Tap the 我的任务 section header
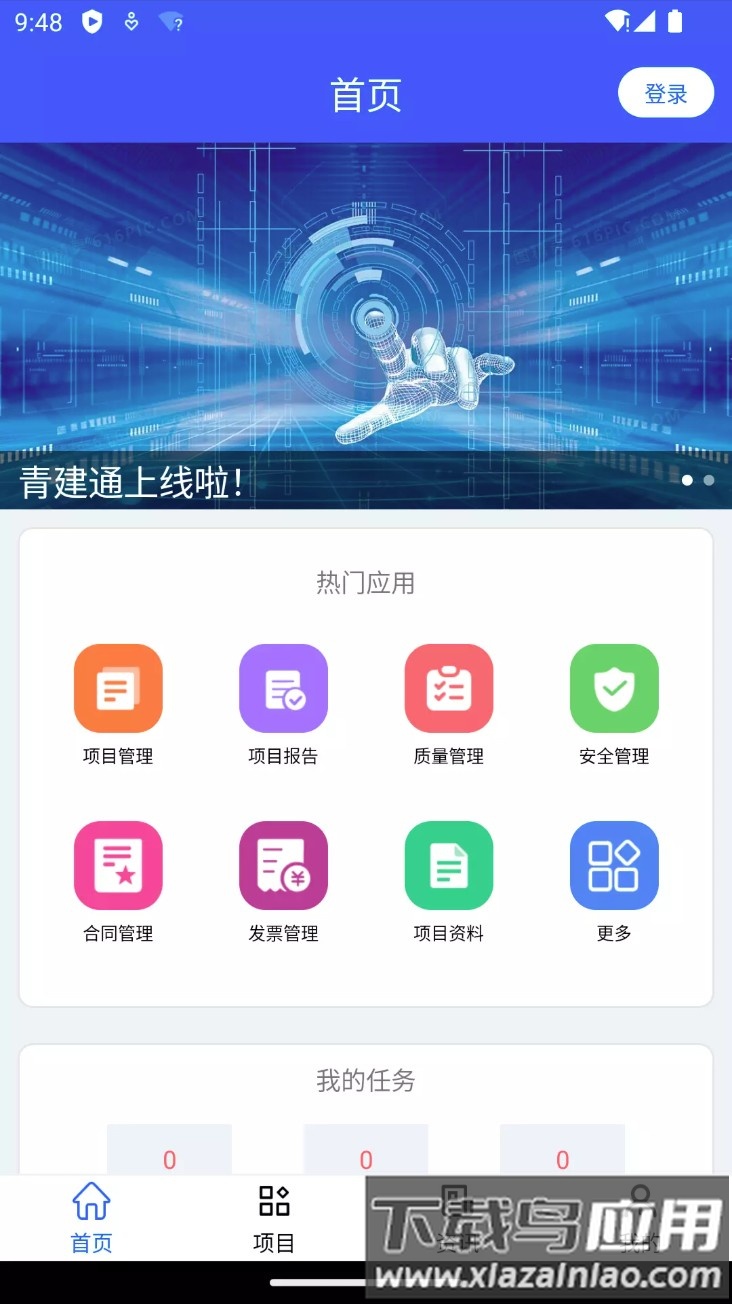 click(365, 1081)
